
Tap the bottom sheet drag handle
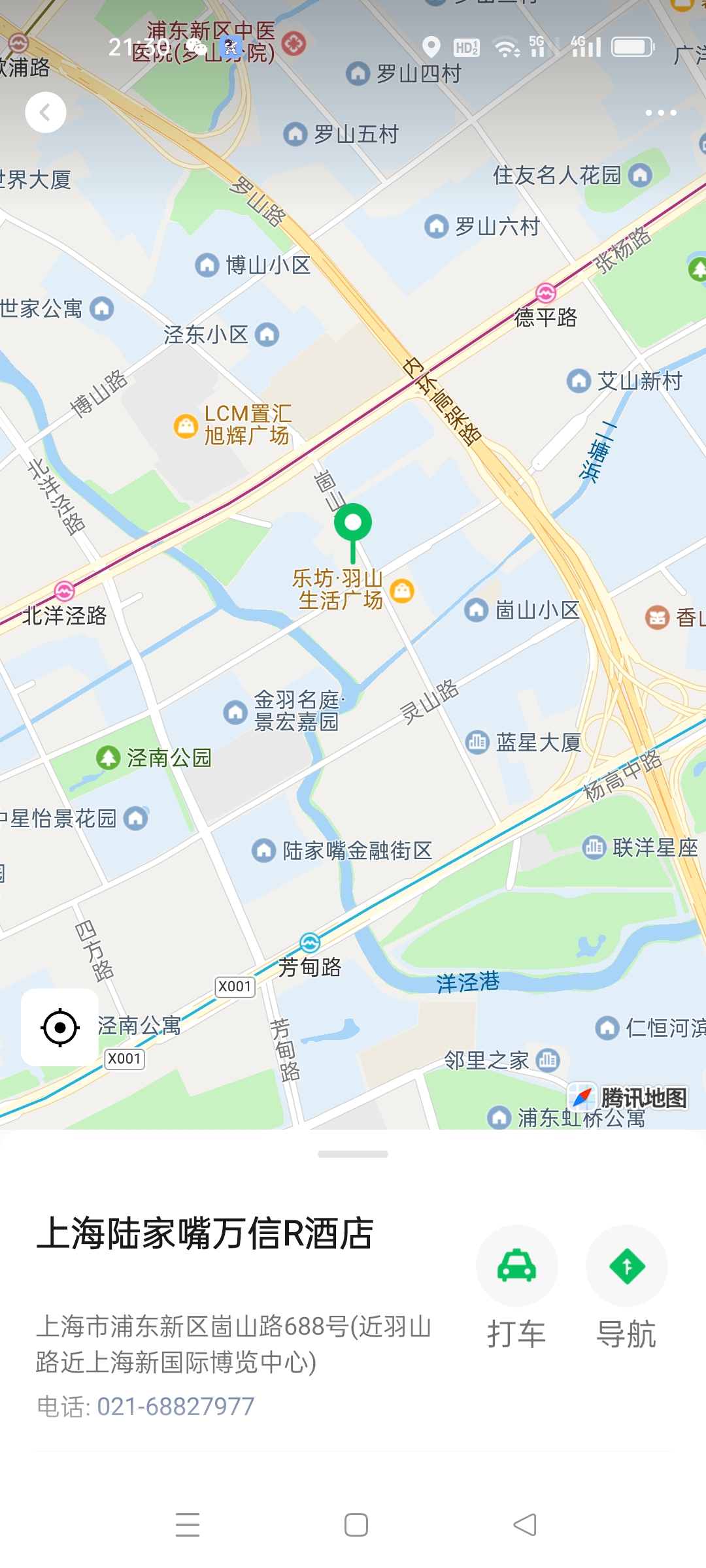point(353,1154)
